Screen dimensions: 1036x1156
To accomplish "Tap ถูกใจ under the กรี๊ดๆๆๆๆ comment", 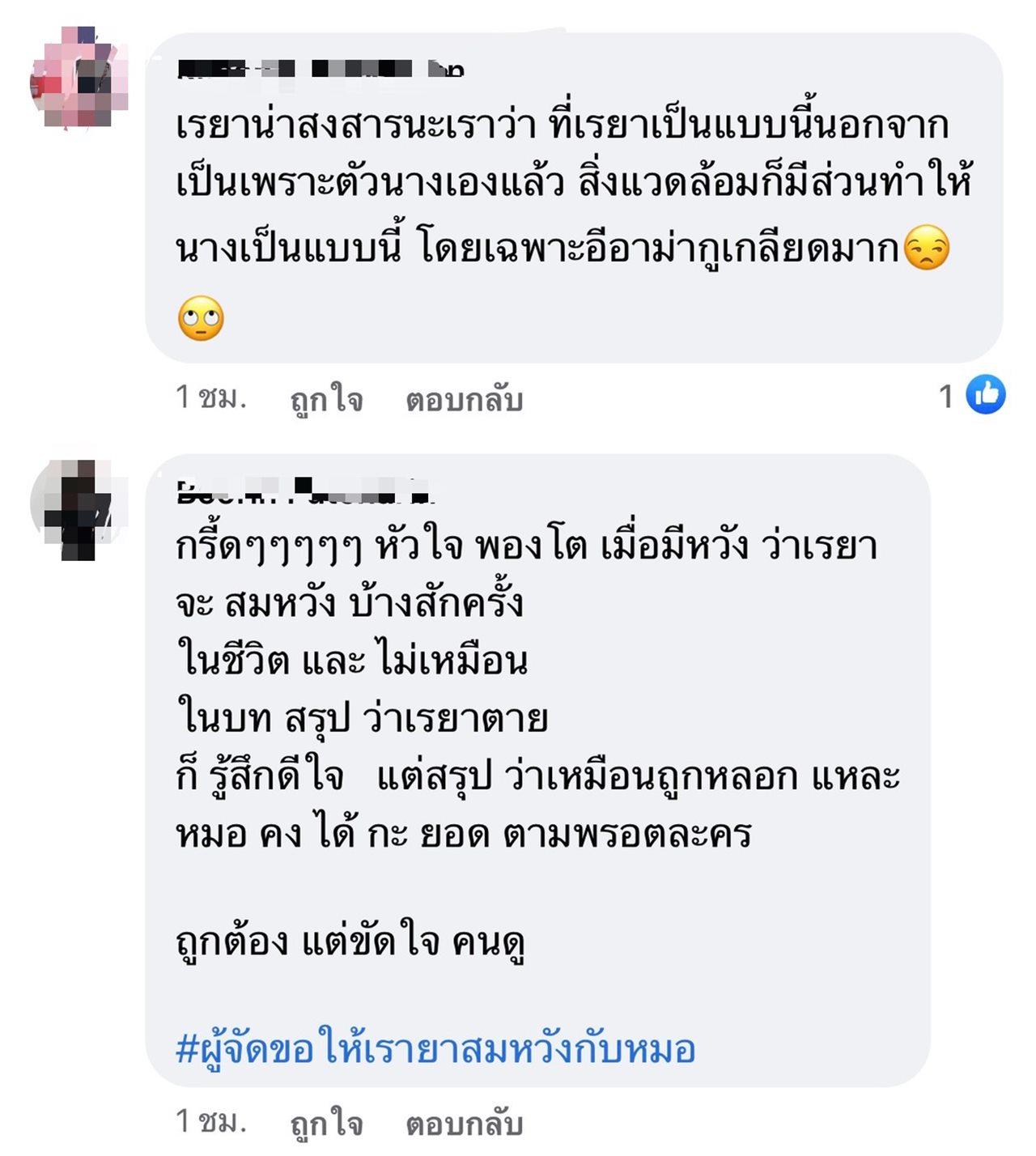I will coord(326,1124).
